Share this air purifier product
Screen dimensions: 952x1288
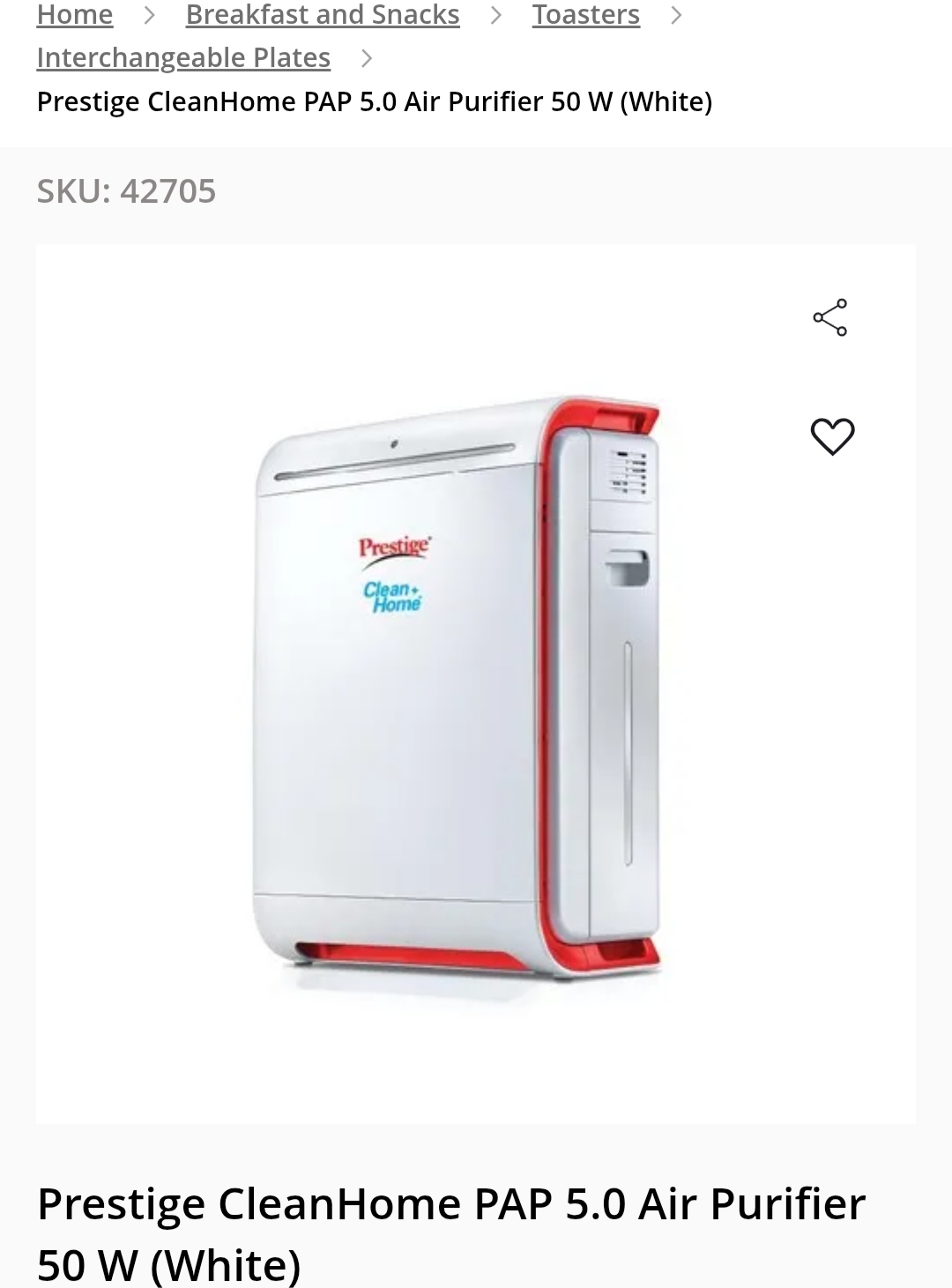(830, 317)
